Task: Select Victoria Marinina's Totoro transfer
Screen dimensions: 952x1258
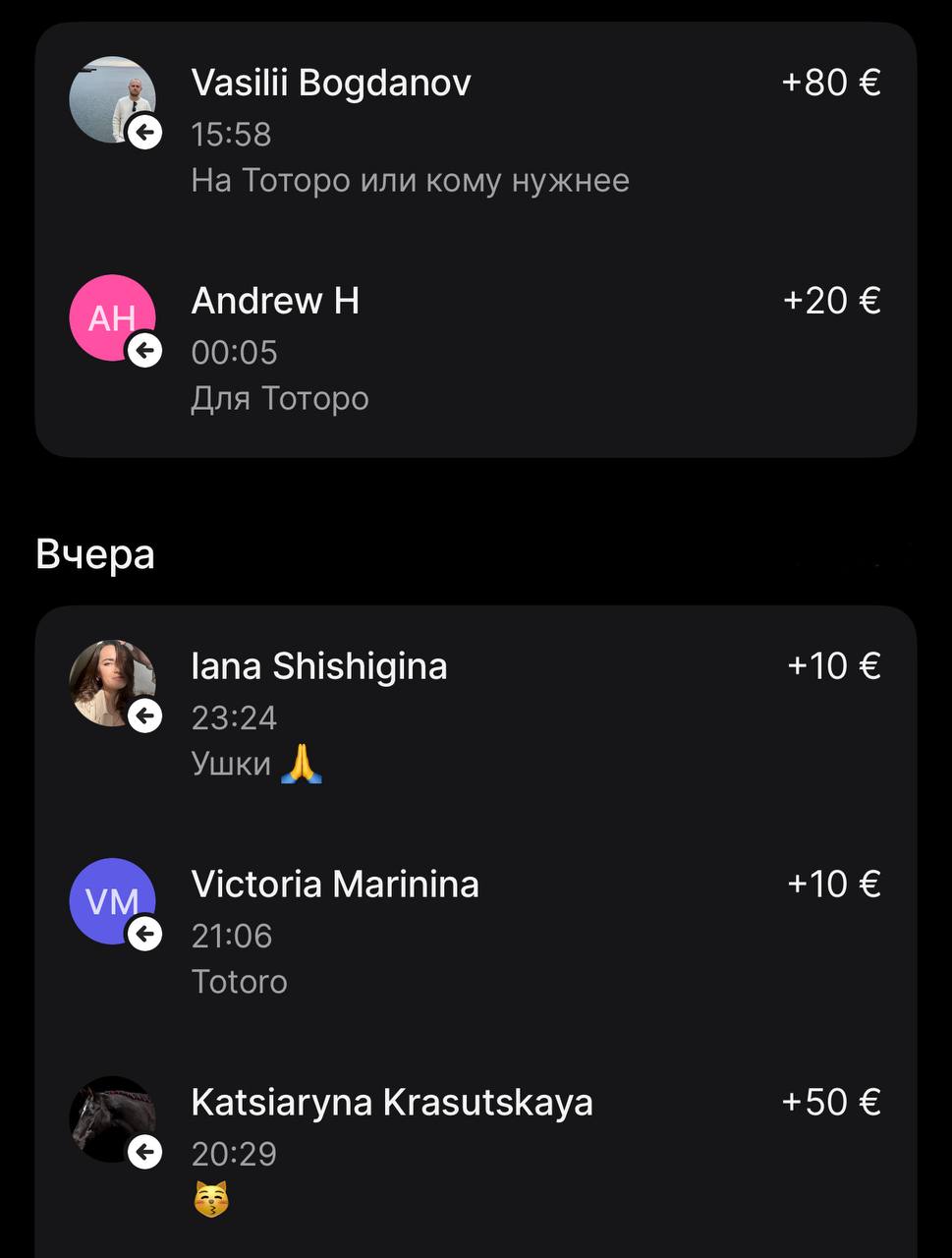Action: coord(476,933)
